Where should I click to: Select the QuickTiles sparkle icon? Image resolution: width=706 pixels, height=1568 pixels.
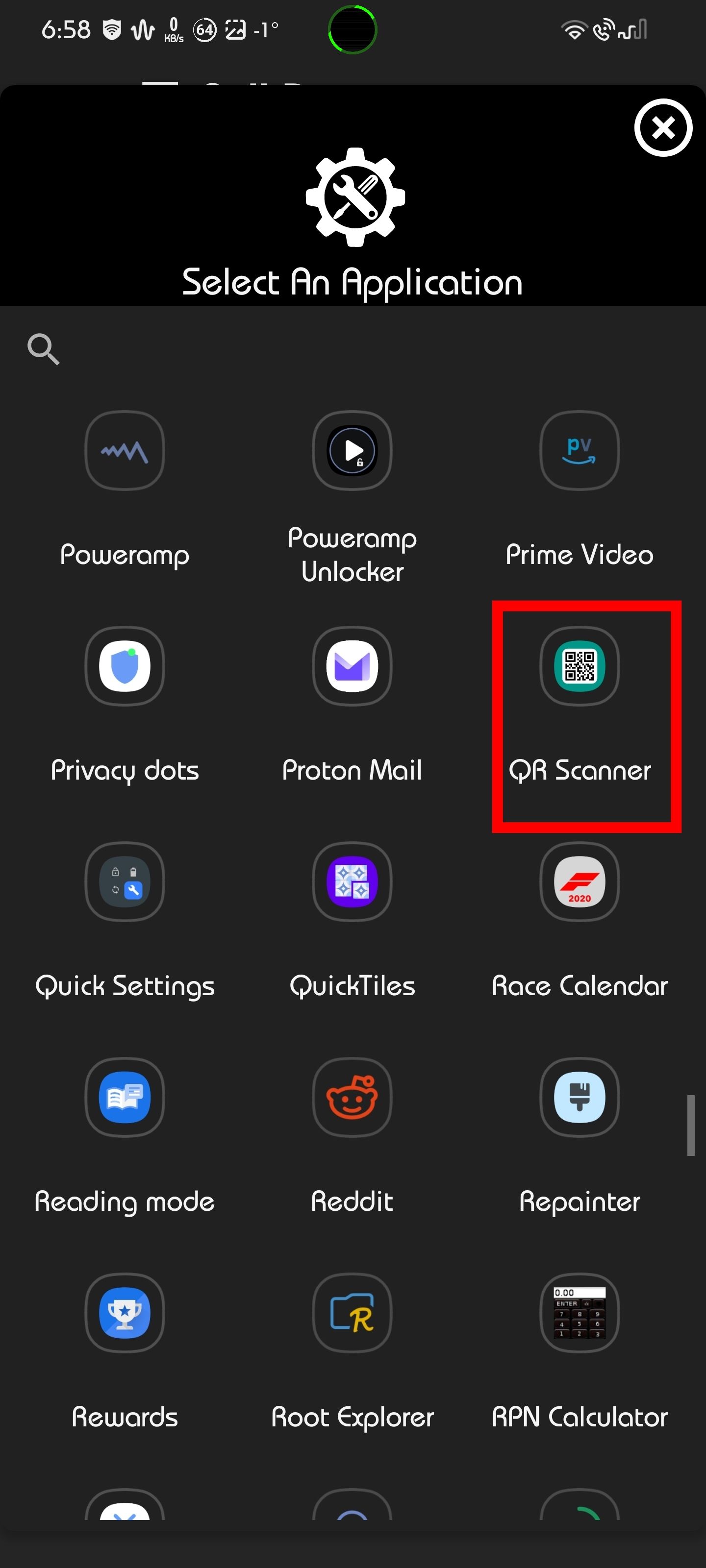[352, 882]
